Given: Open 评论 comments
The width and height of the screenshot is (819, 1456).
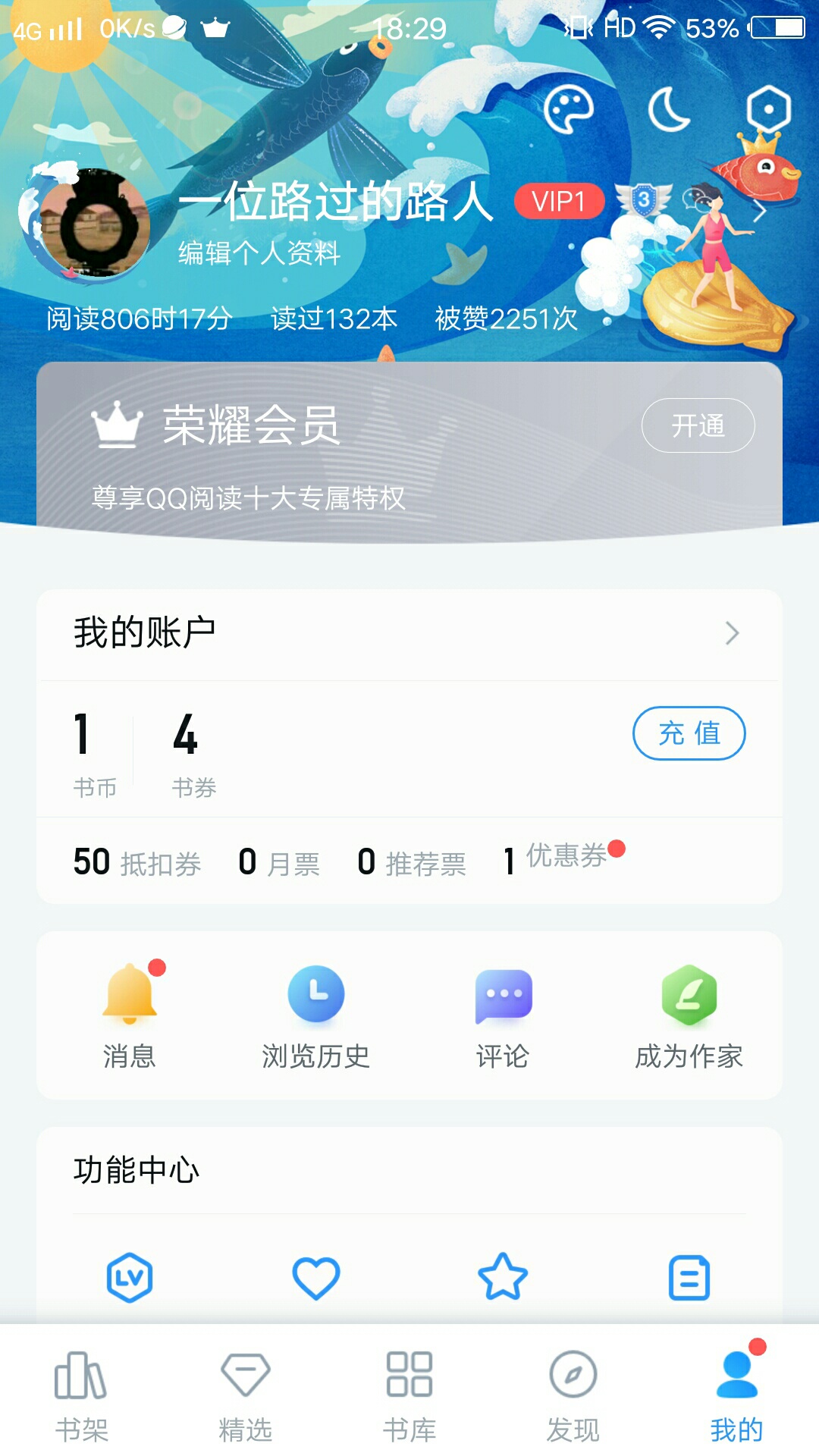Looking at the screenshot, I should pos(503,1014).
